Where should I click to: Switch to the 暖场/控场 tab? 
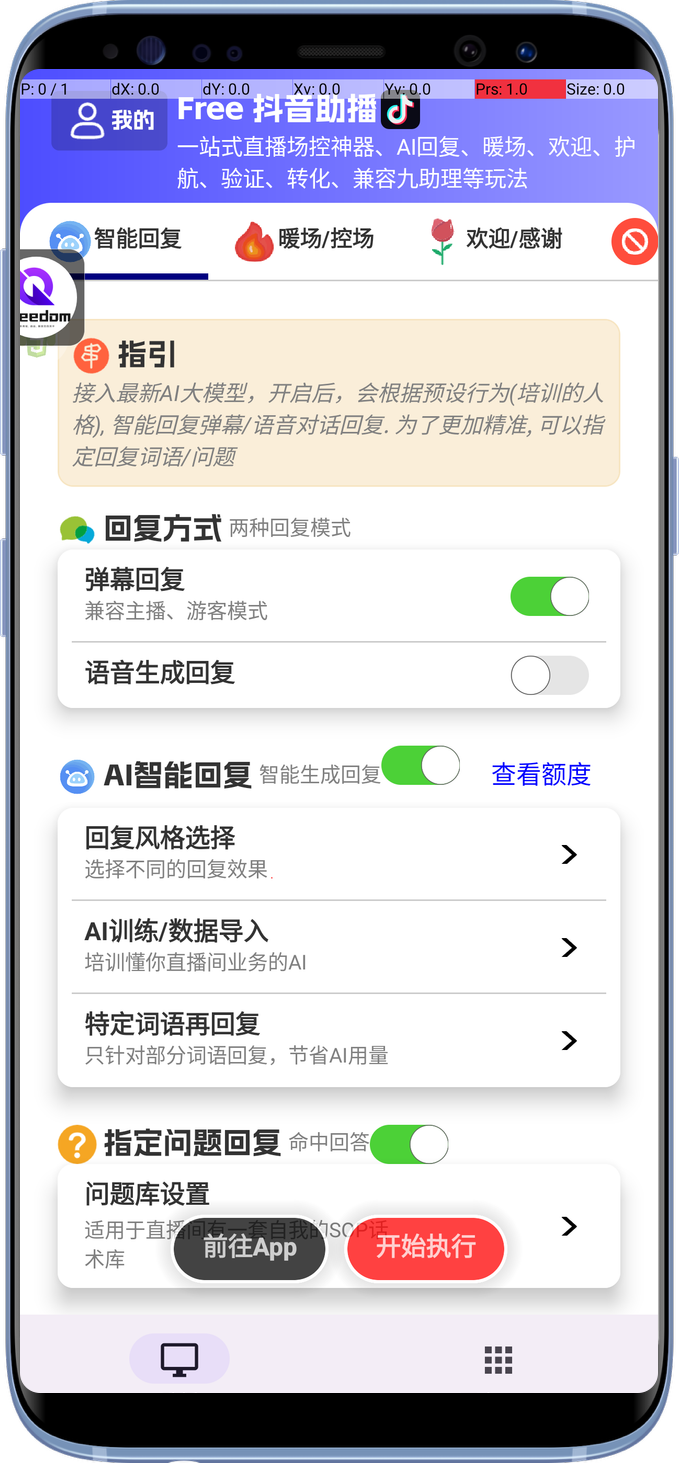click(x=304, y=240)
